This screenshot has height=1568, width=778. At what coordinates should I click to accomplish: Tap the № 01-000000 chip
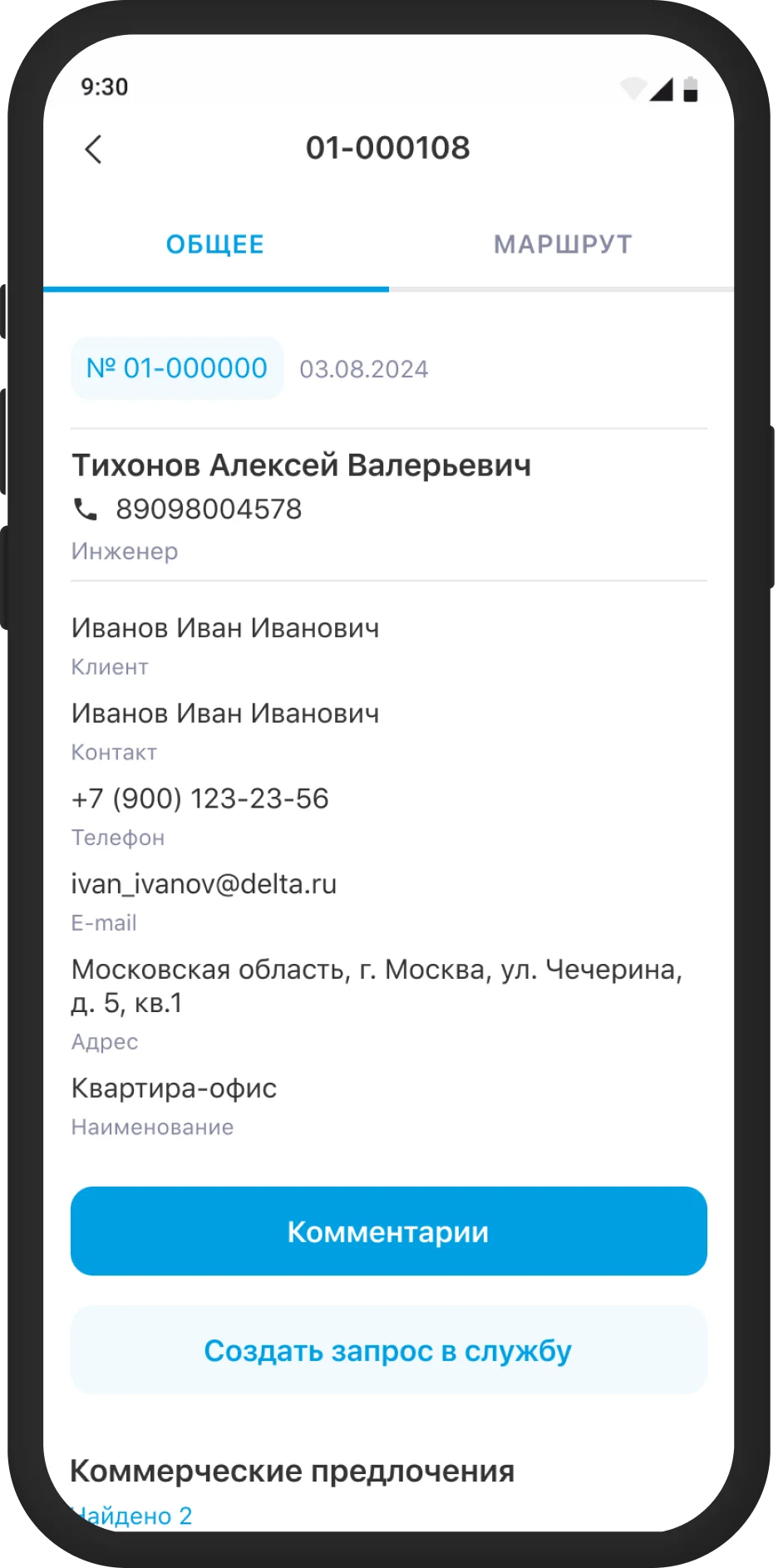pos(177,368)
